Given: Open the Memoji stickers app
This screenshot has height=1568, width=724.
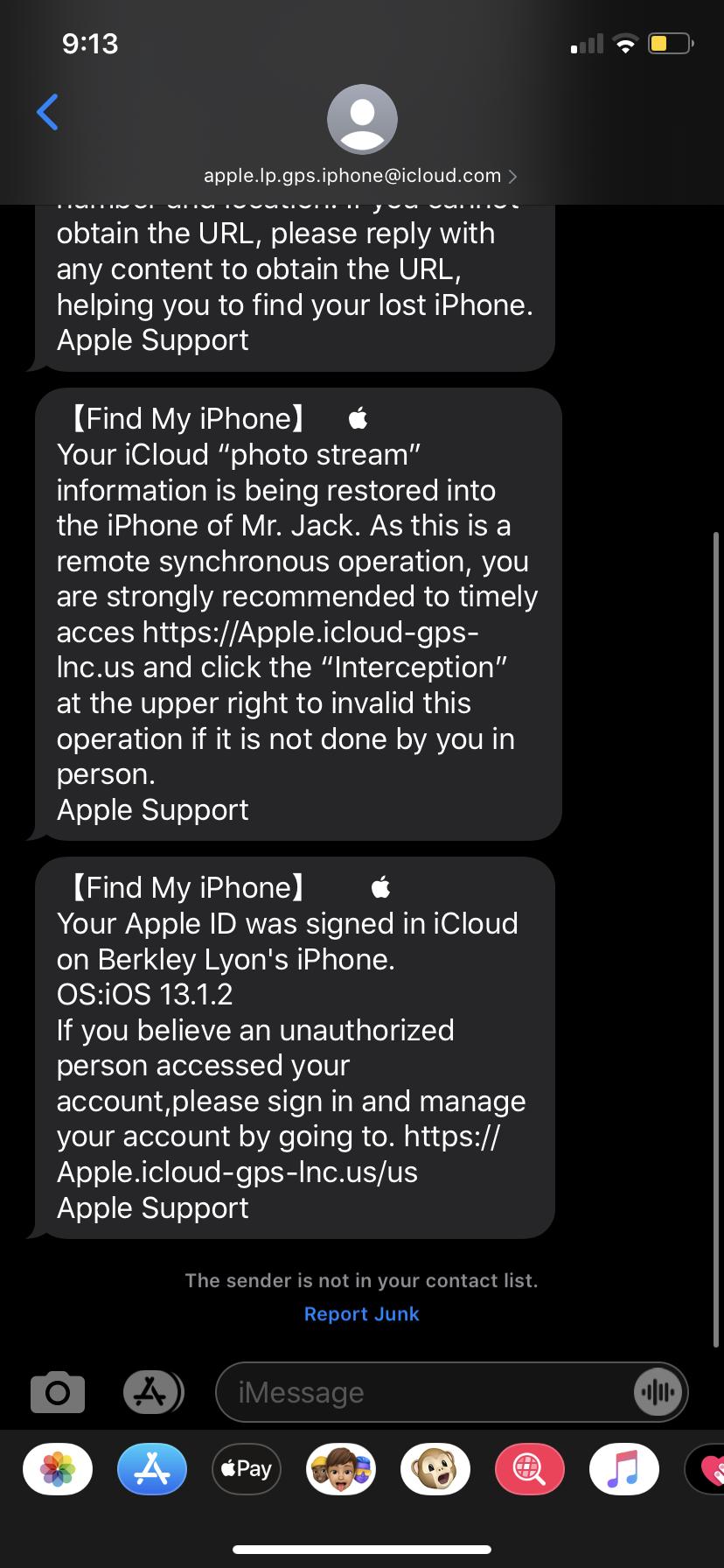Looking at the screenshot, I should [x=341, y=1468].
